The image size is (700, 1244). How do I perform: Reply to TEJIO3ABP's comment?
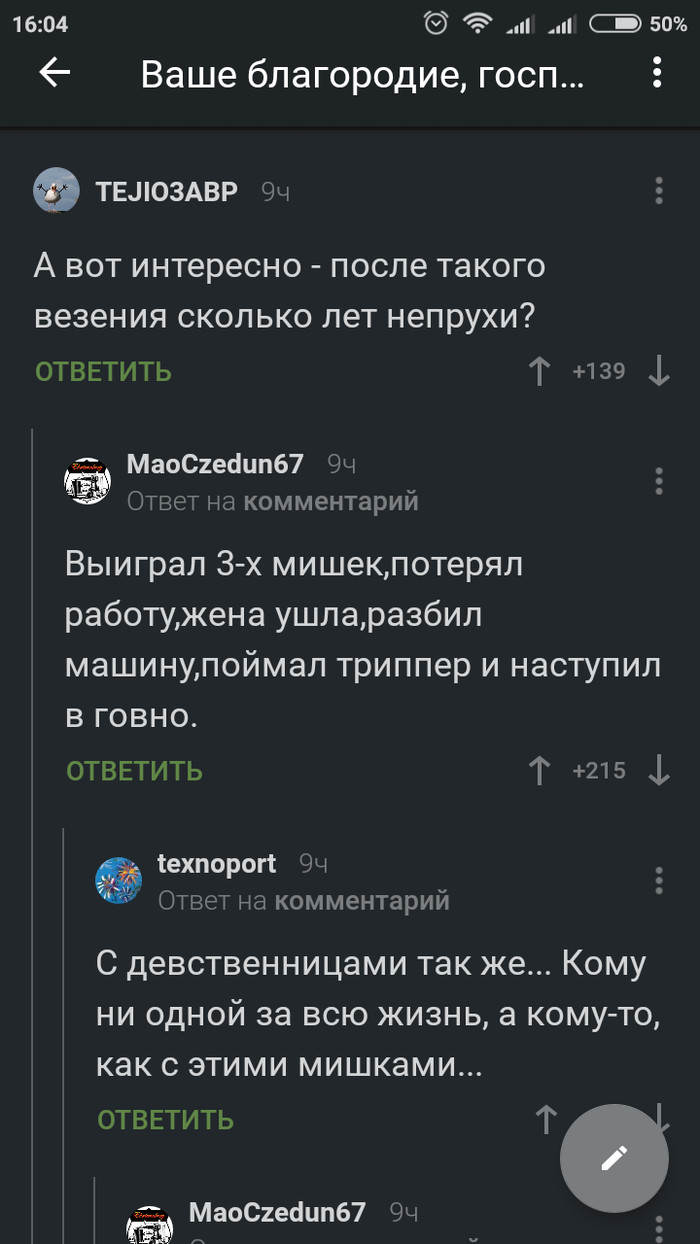click(x=103, y=372)
